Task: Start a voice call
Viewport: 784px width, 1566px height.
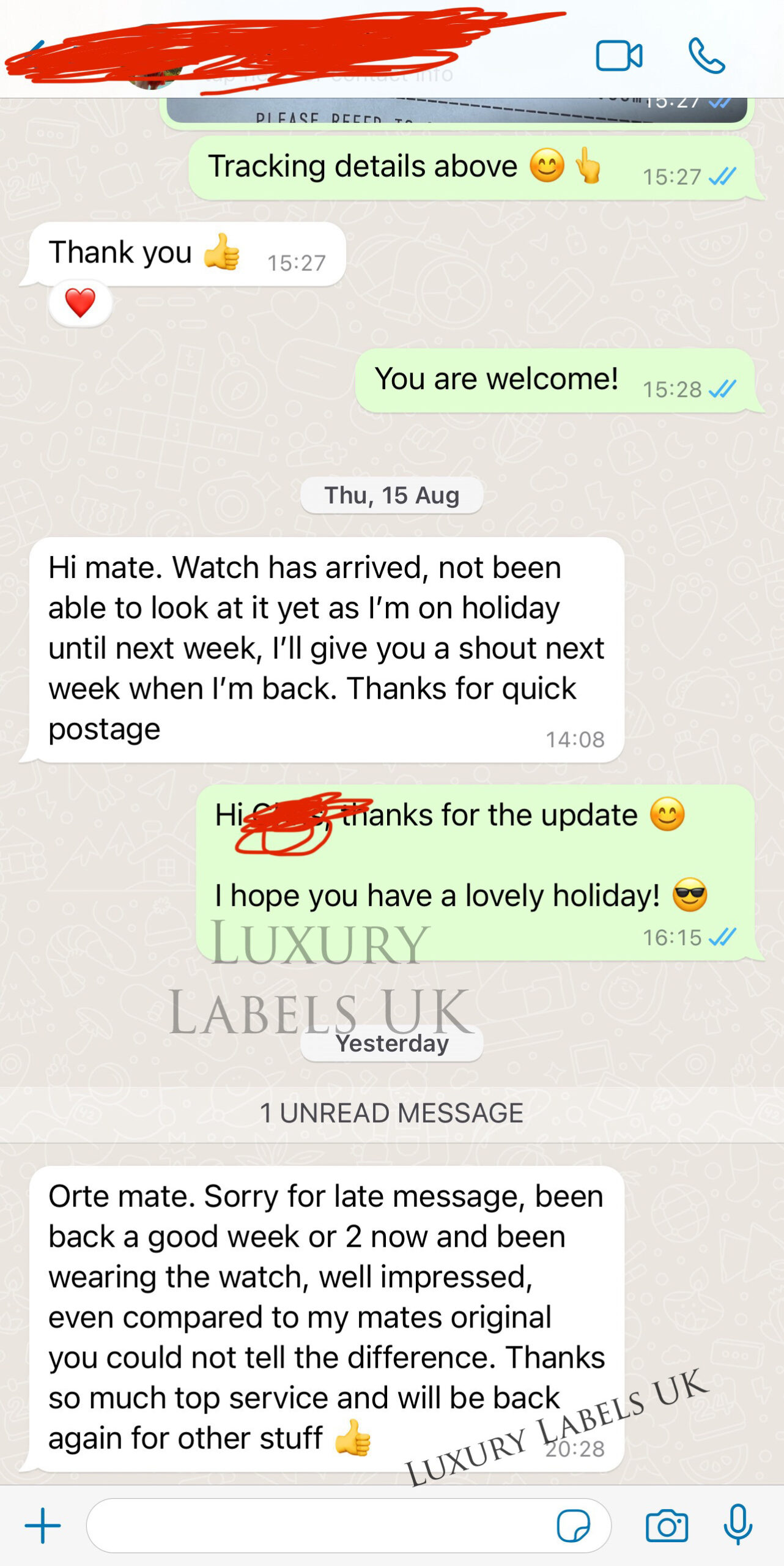Action: (706, 56)
